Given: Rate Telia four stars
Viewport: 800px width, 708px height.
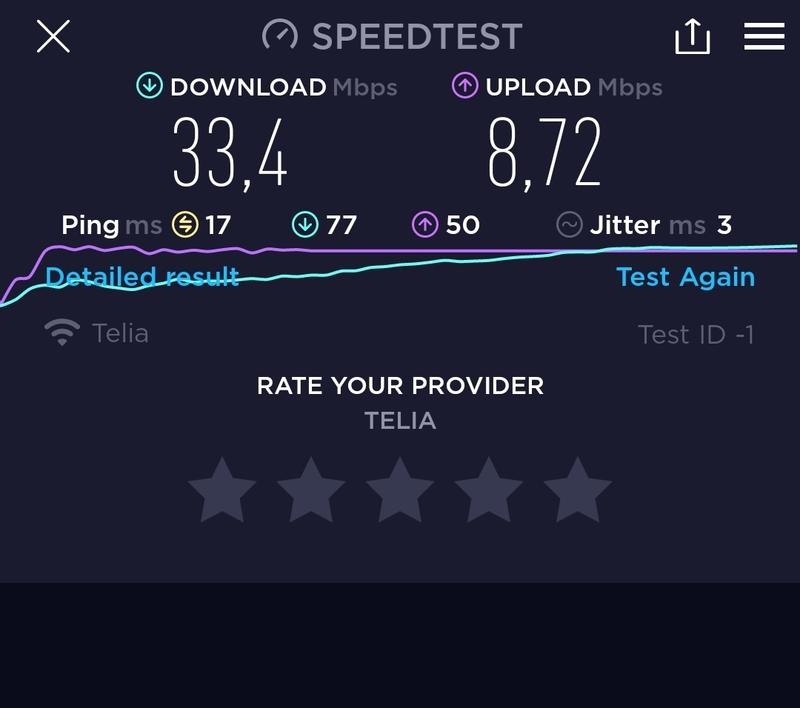Looking at the screenshot, I should click(488, 490).
